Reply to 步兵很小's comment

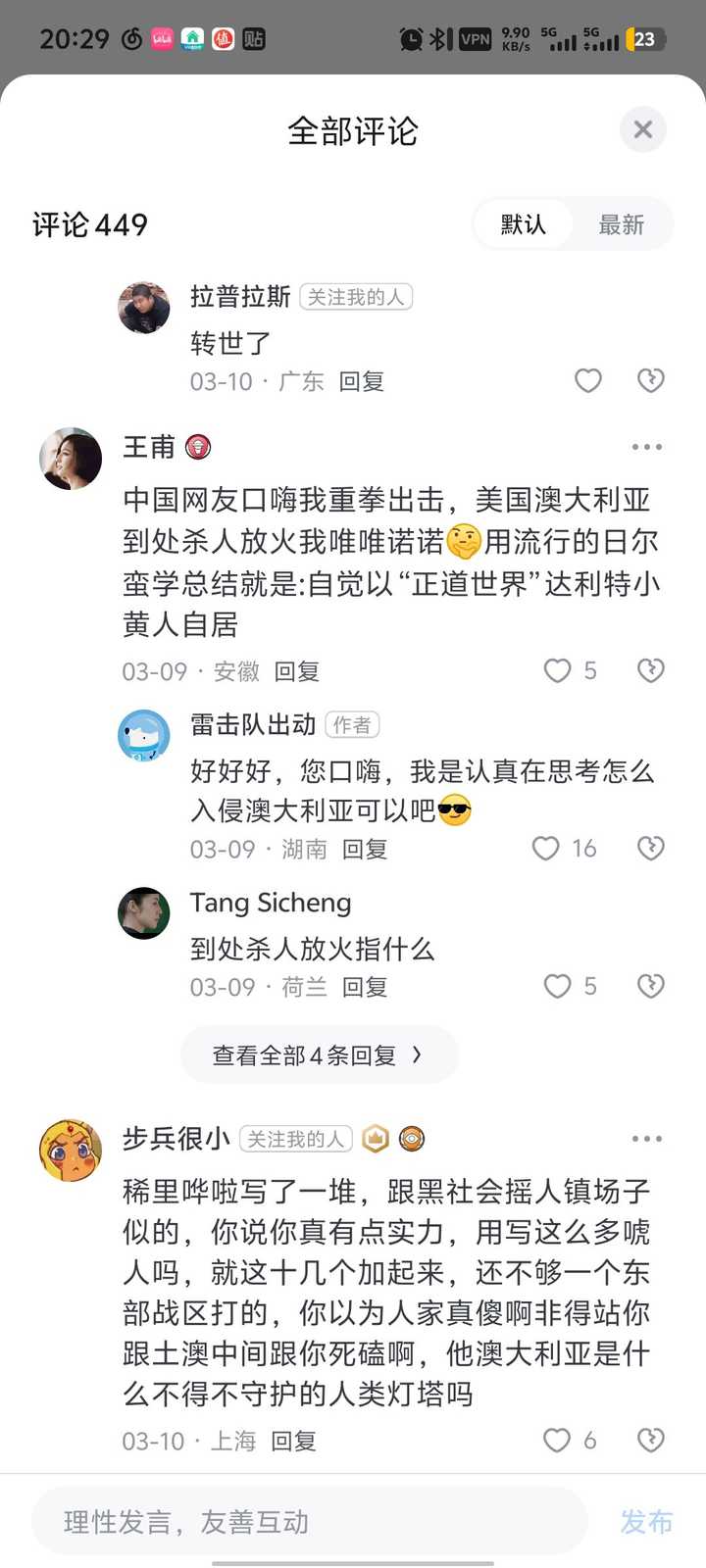[x=293, y=1441]
